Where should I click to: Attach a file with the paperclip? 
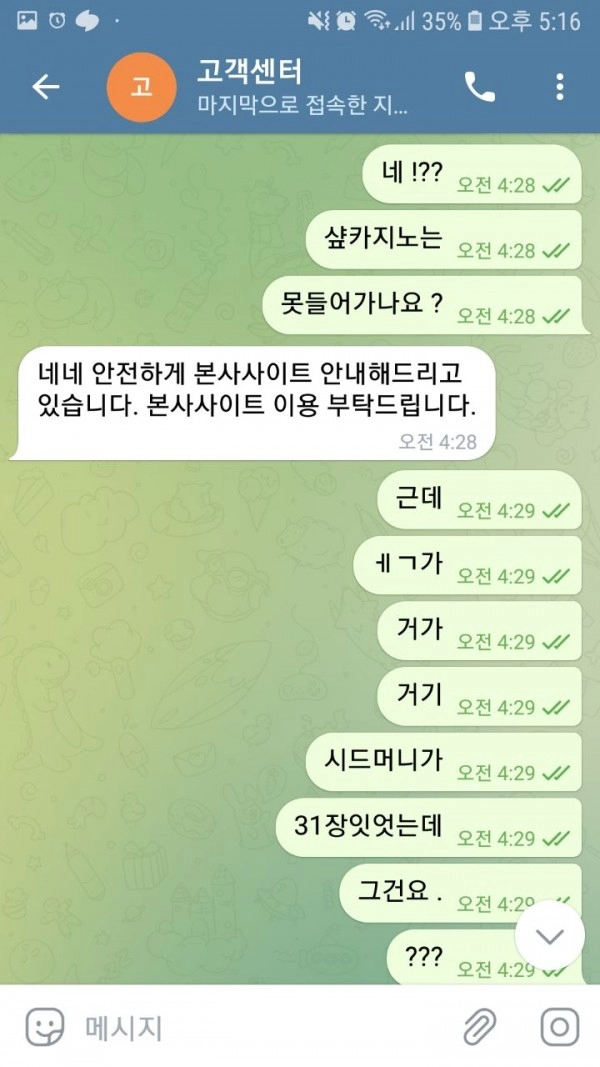click(480, 1027)
